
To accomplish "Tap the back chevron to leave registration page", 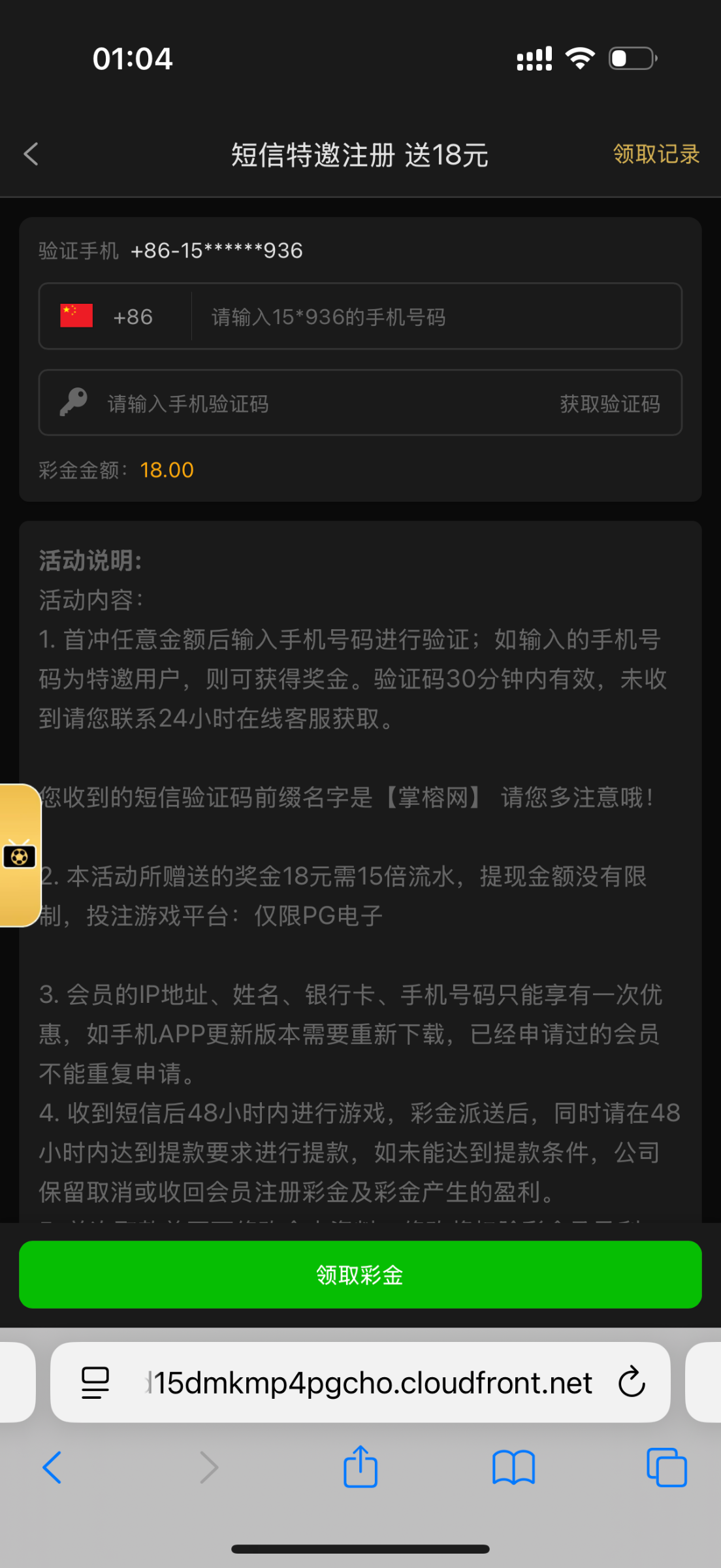I will pyautogui.click(x=30, y=154).
